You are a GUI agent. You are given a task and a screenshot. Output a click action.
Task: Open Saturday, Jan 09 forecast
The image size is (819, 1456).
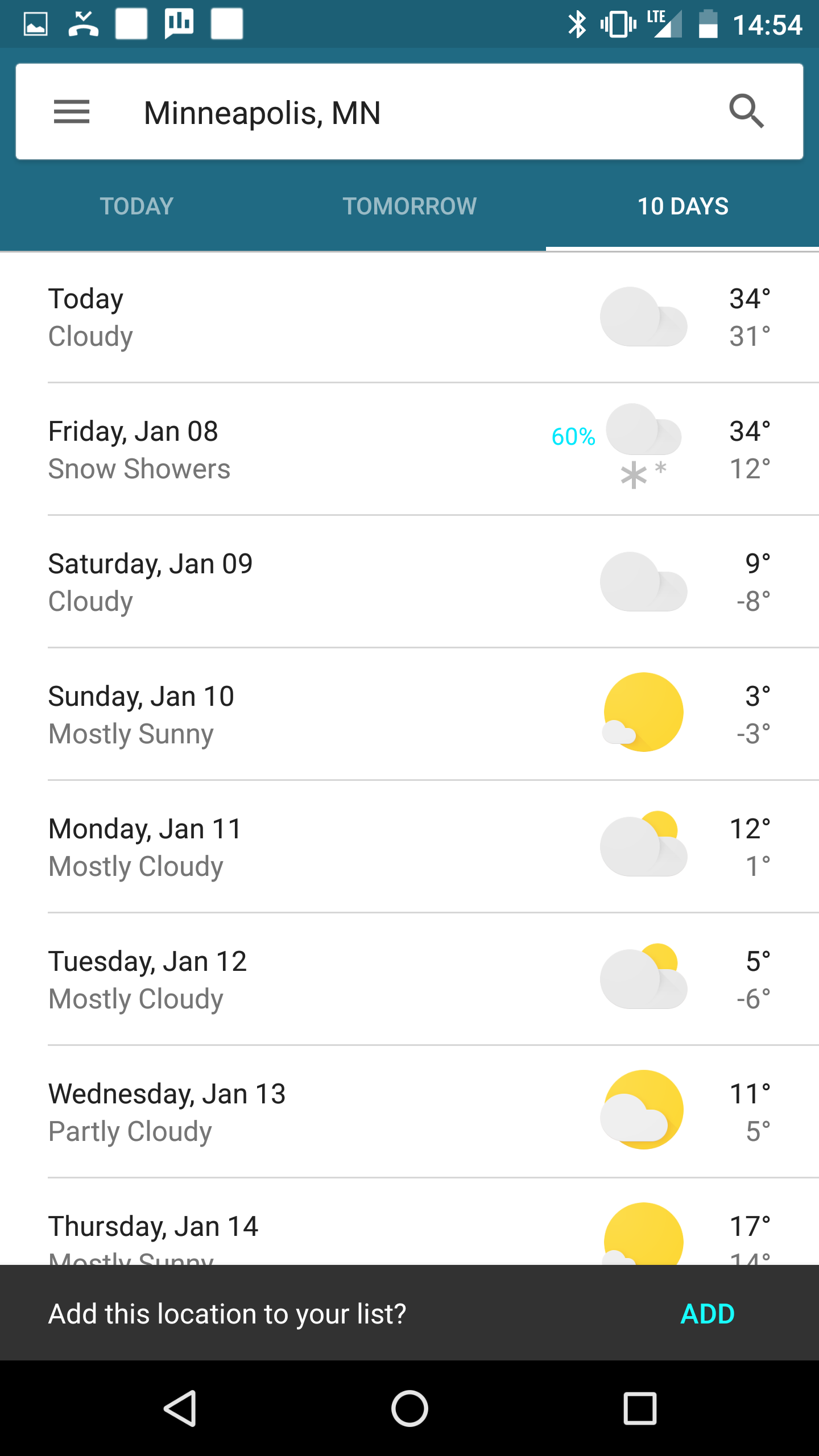click(409, 582)
